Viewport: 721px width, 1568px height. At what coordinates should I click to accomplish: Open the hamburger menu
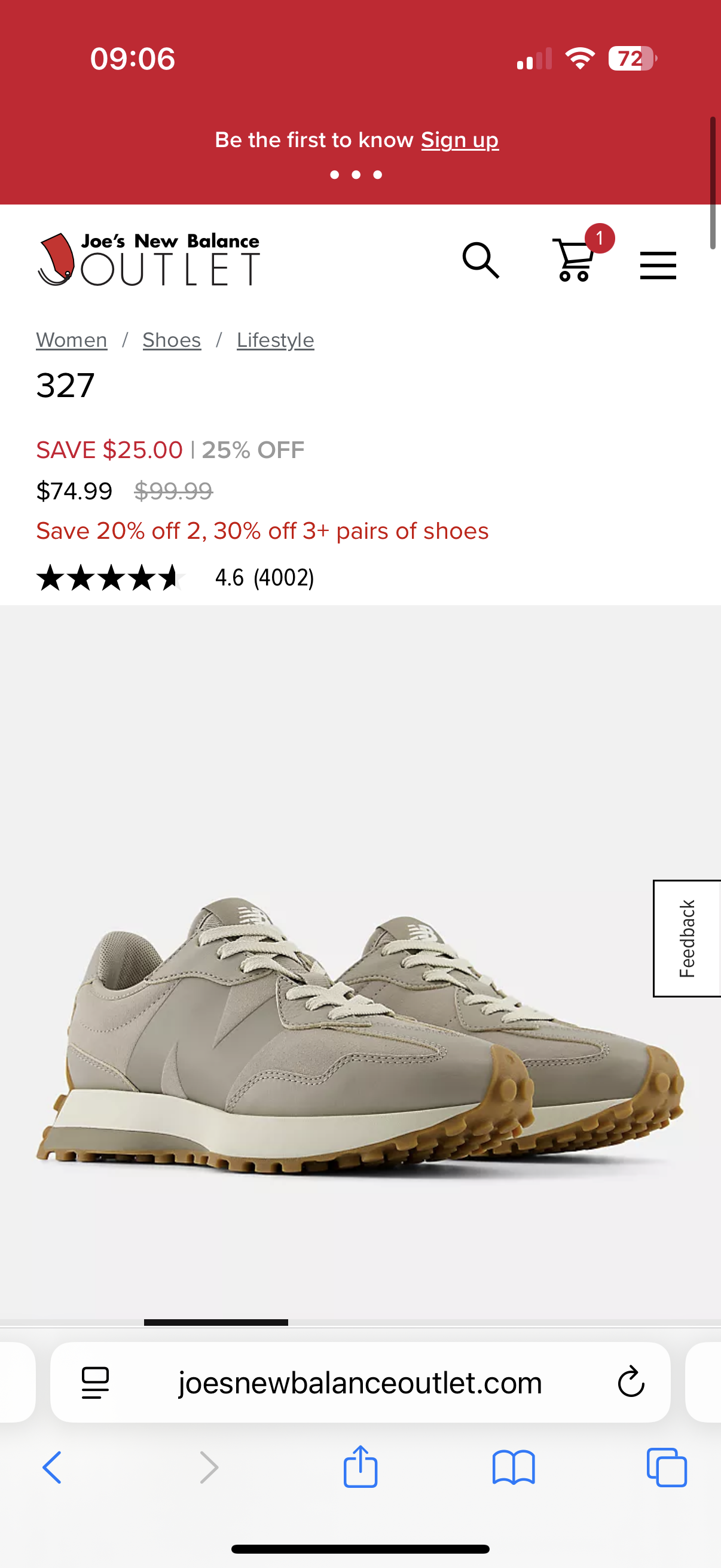[657, 266]
